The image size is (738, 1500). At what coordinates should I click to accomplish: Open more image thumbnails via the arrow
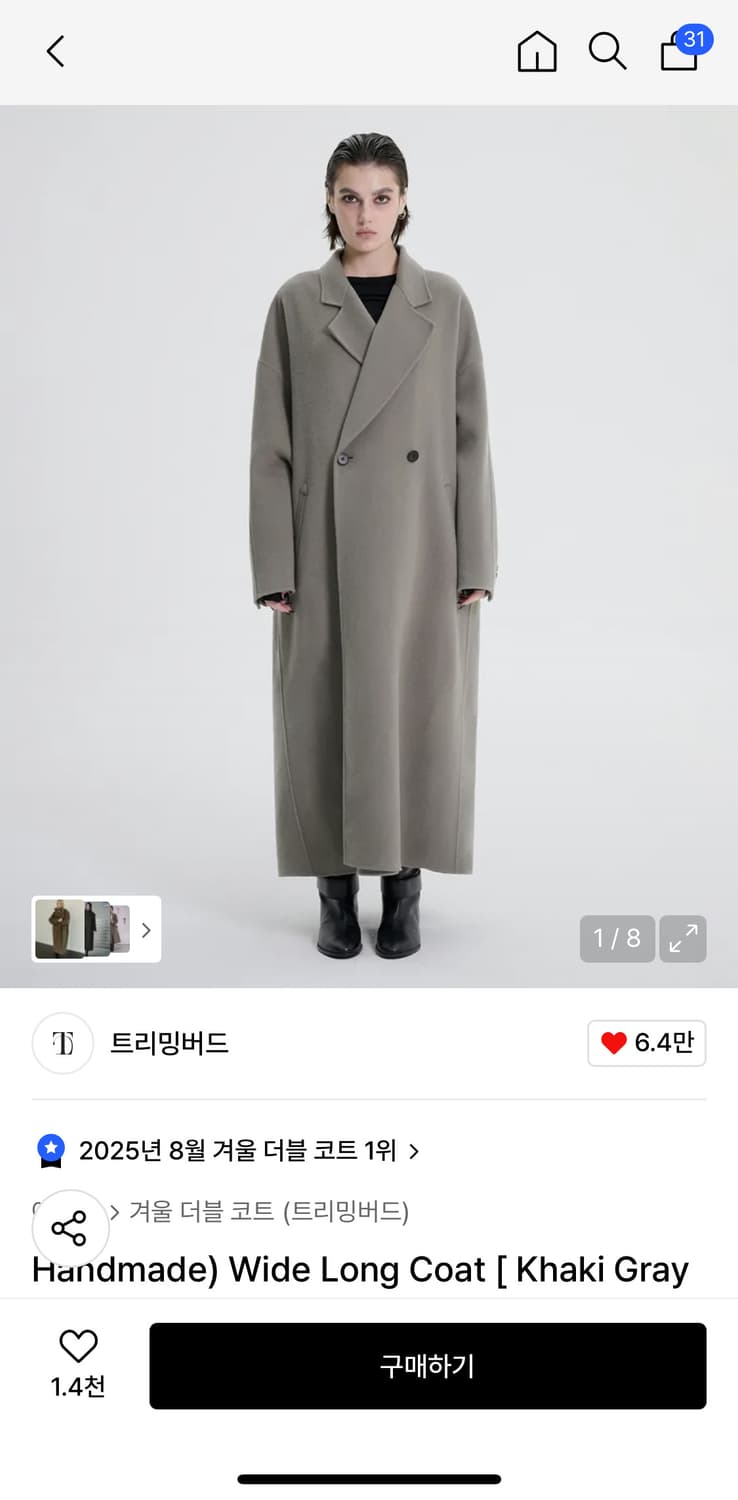[x=146, y=929]
